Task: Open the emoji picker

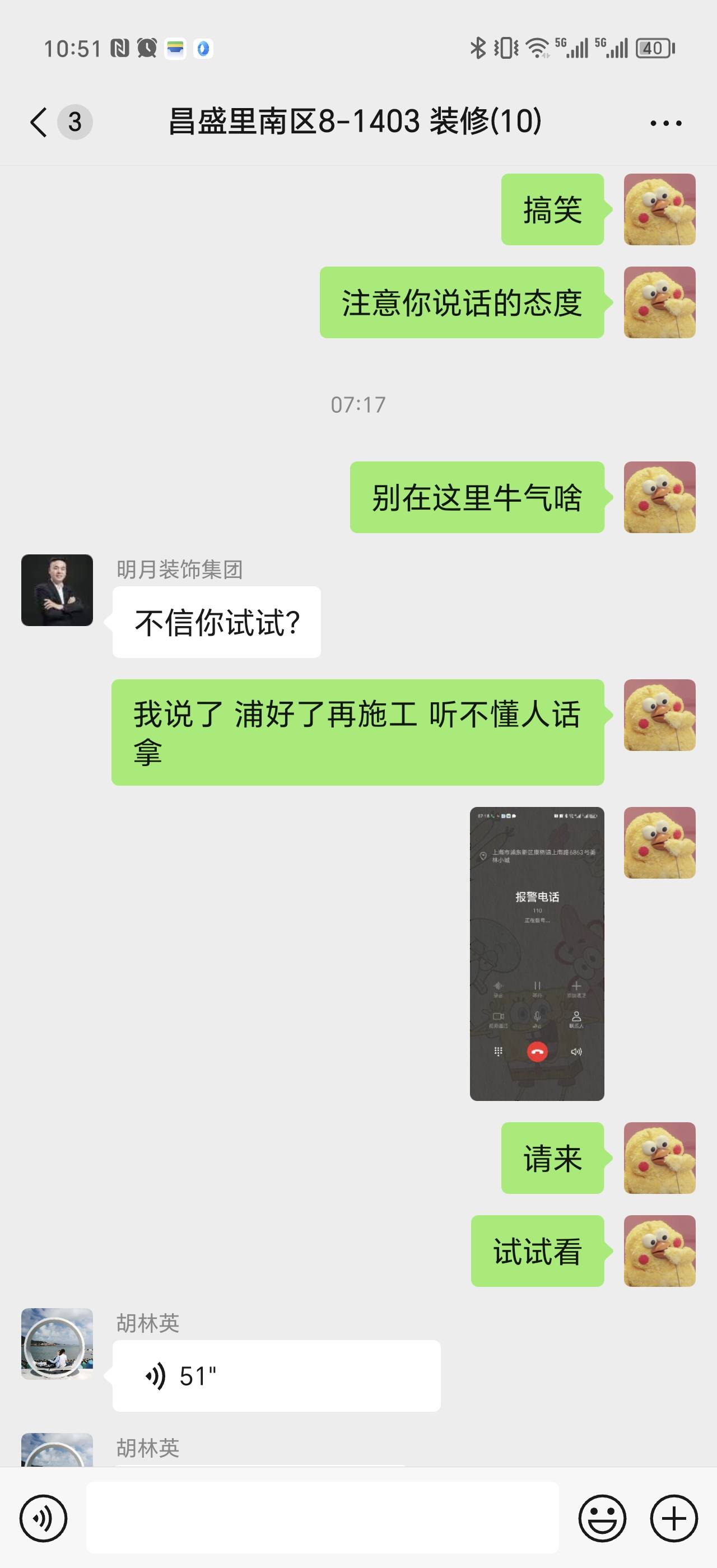Action: 602,1518
